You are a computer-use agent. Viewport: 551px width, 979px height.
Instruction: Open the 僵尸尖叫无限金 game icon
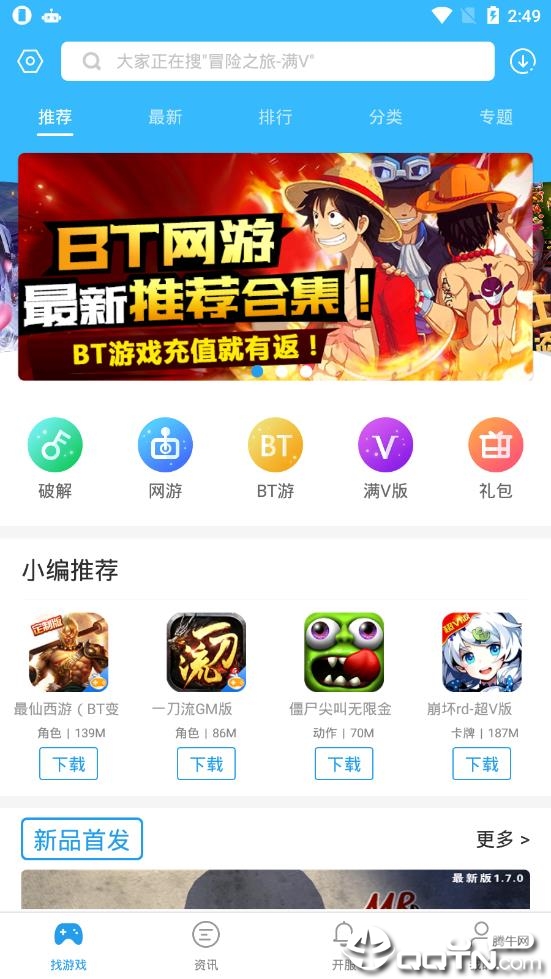(x=344, y=652)
